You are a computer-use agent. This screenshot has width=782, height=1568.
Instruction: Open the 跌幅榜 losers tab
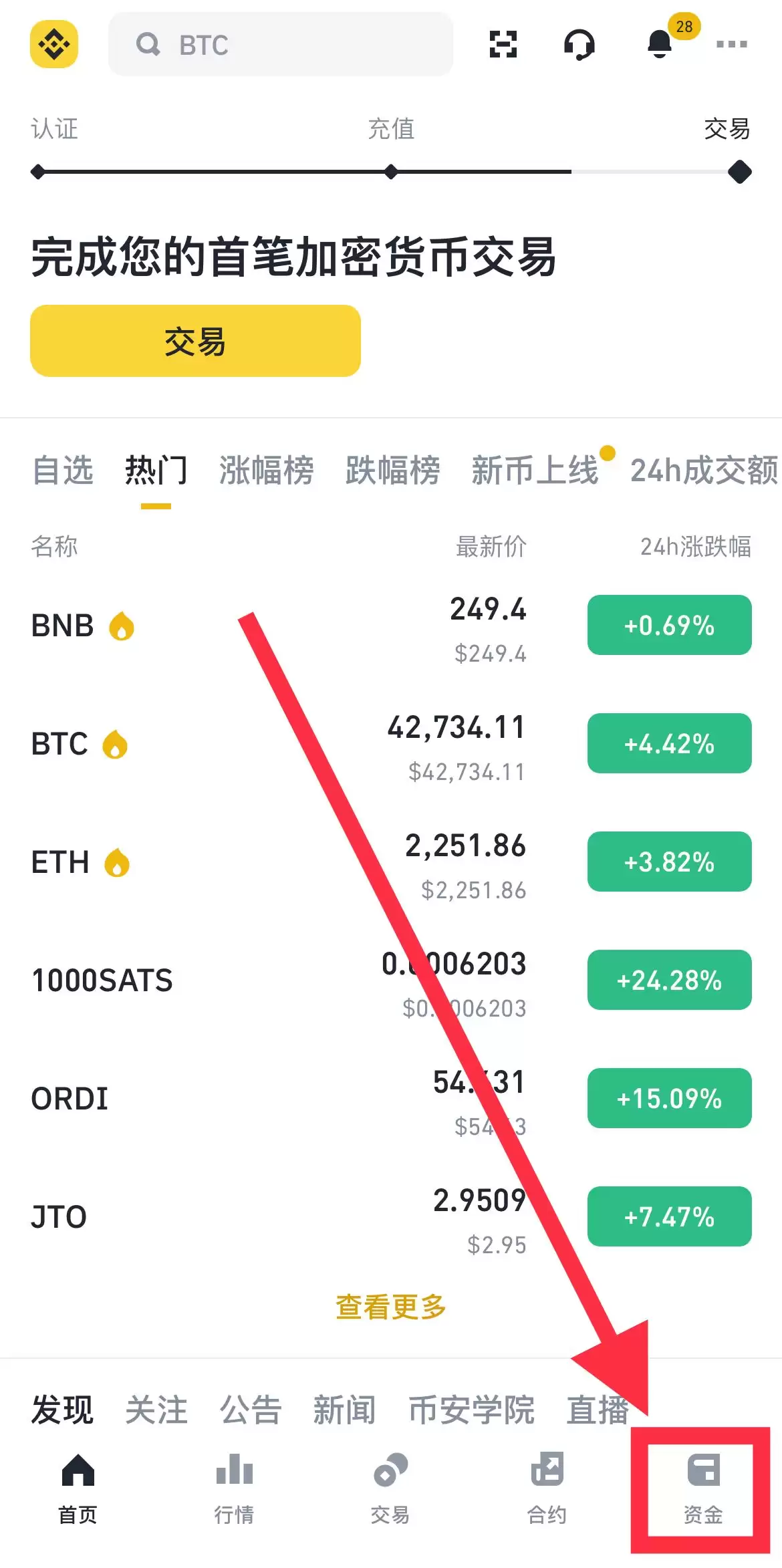point(392,471)
